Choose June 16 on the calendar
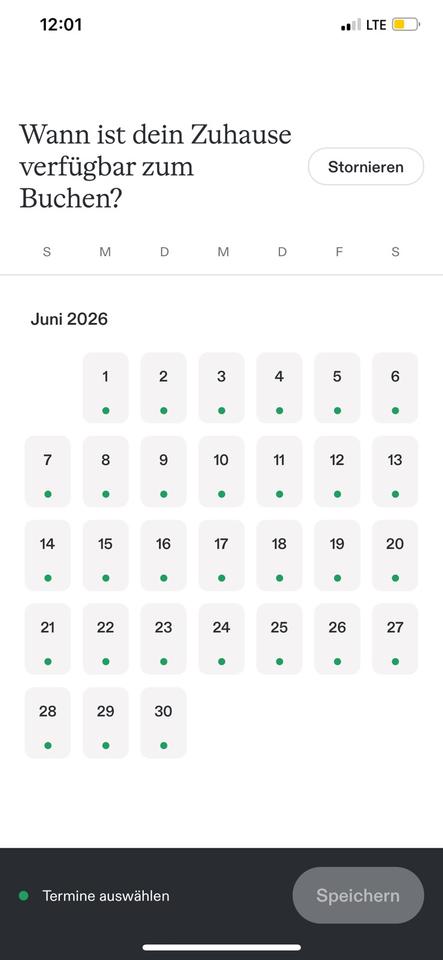443x960 pixels. coord(163,555)
